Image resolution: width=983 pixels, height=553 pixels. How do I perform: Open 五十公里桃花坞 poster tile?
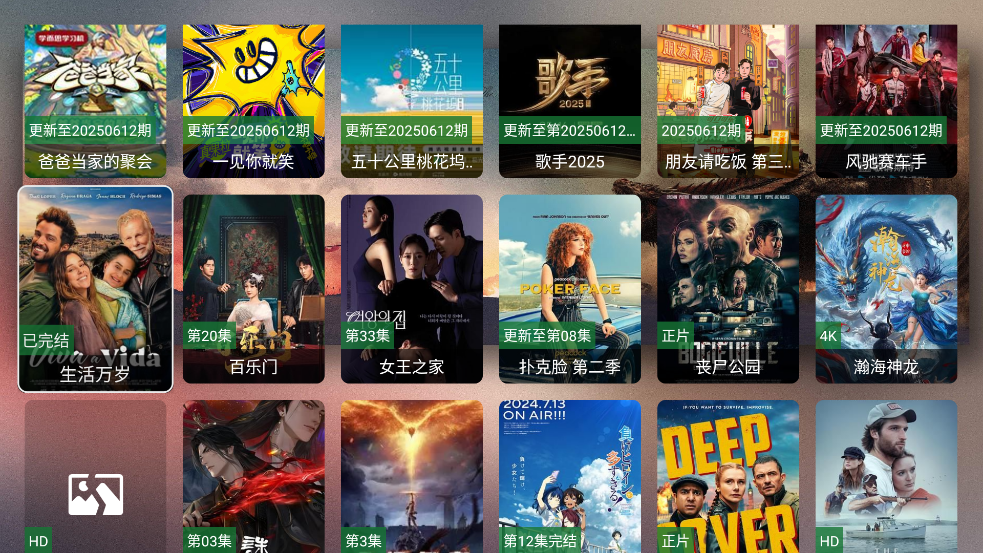click(x=411, y=100)
